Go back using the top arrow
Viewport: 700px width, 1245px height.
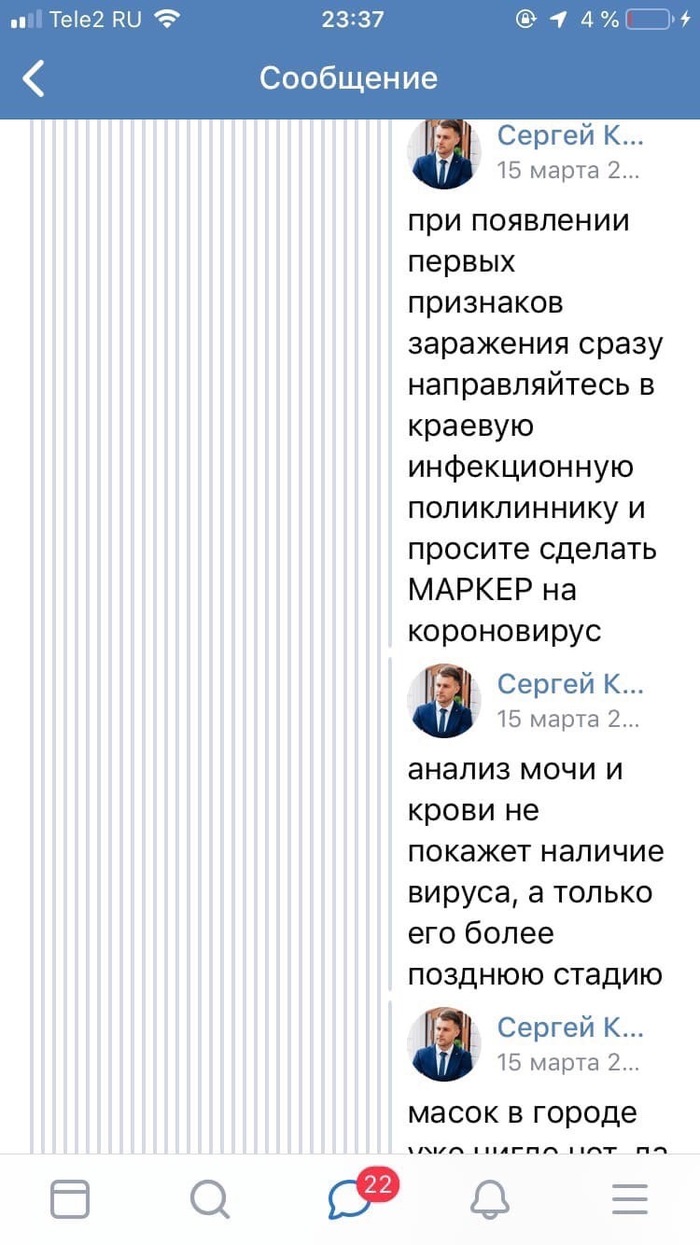point(34,78)
